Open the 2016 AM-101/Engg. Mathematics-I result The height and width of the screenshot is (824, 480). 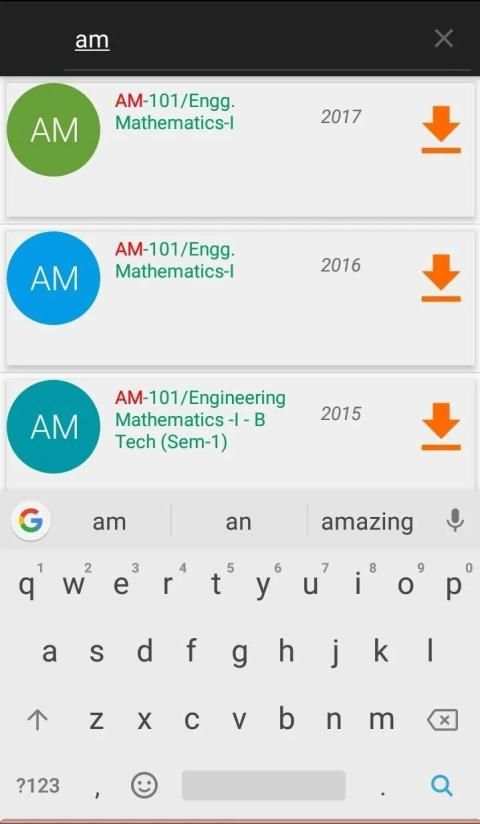[x=240, y=297]
